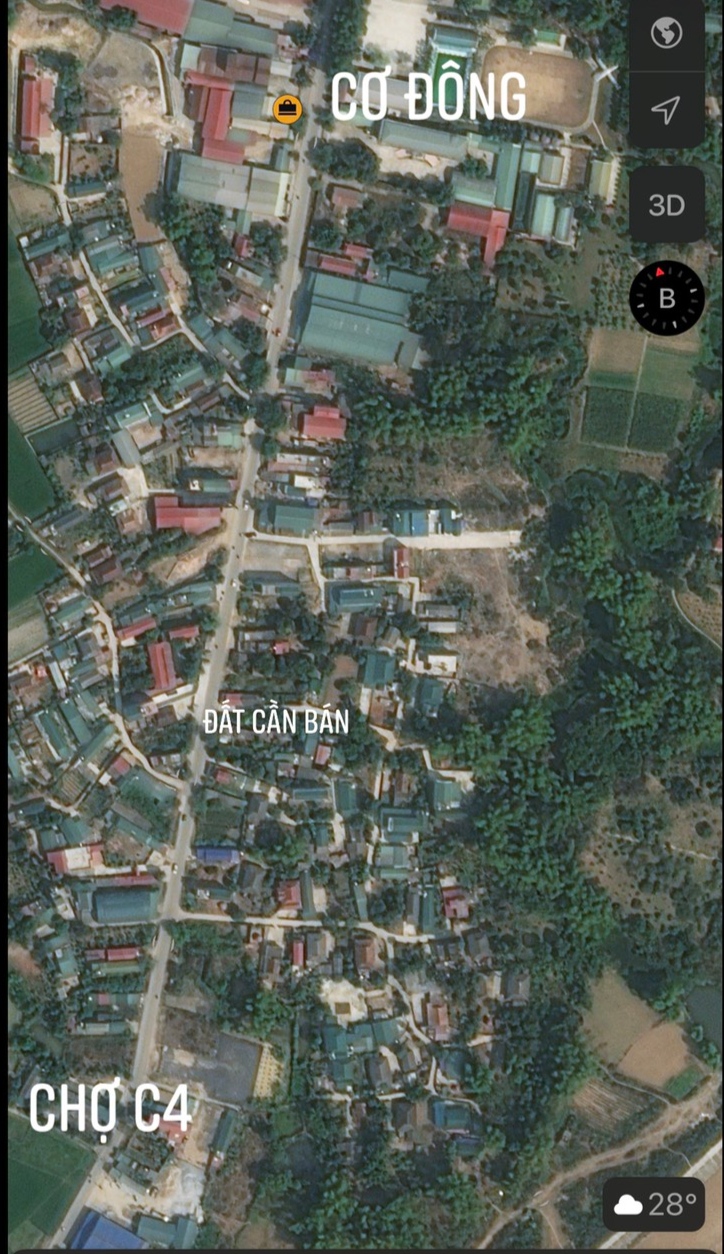Image resolution: width=724 pixels, height=1254 pixels.
Task: Switch map to 3D view
Action: click(666, 205)
